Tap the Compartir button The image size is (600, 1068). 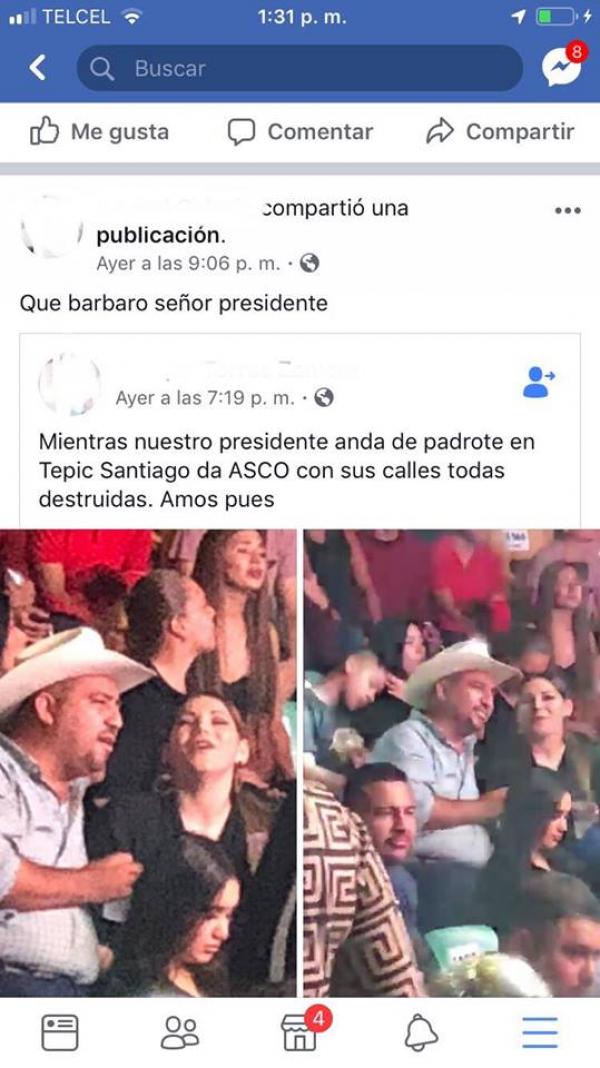pos(500,131)
